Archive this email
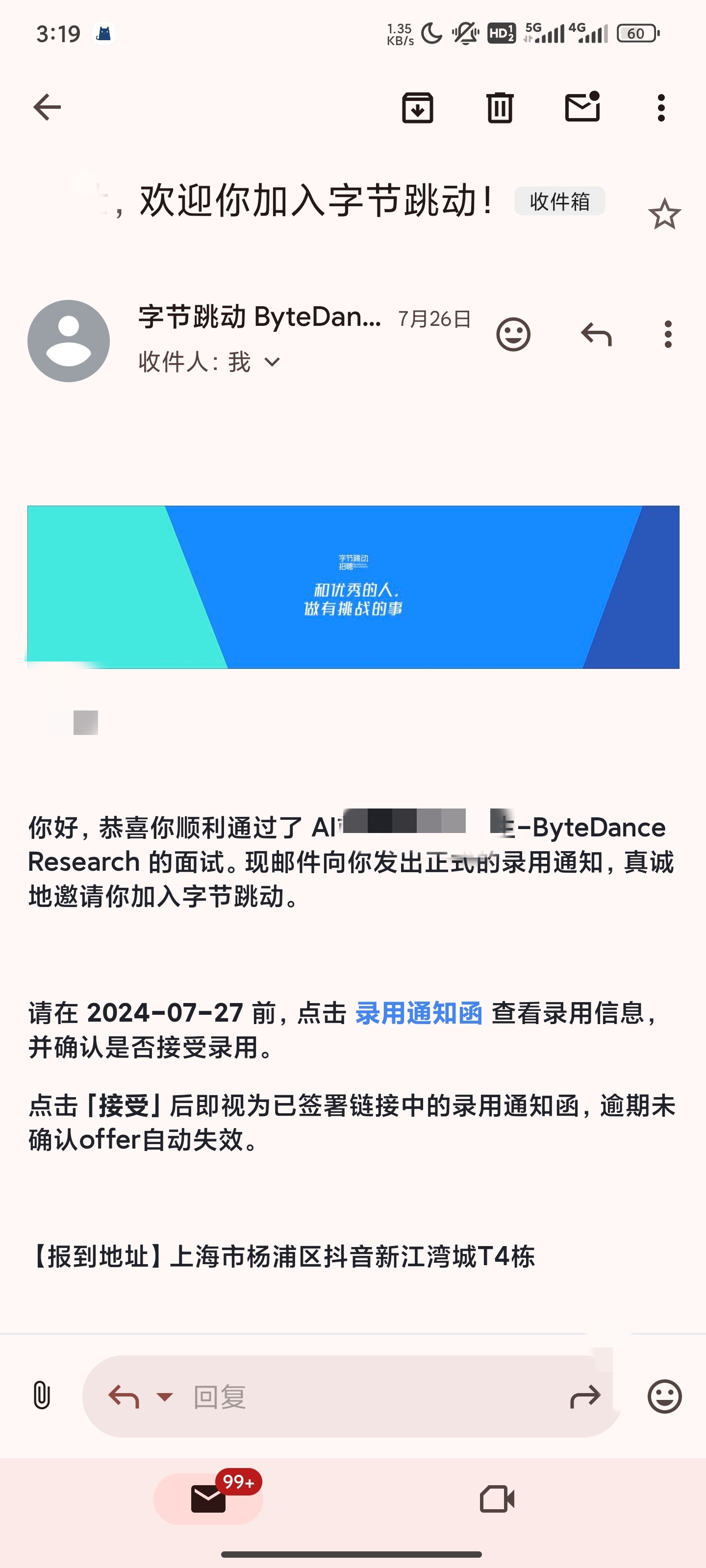 417,108
